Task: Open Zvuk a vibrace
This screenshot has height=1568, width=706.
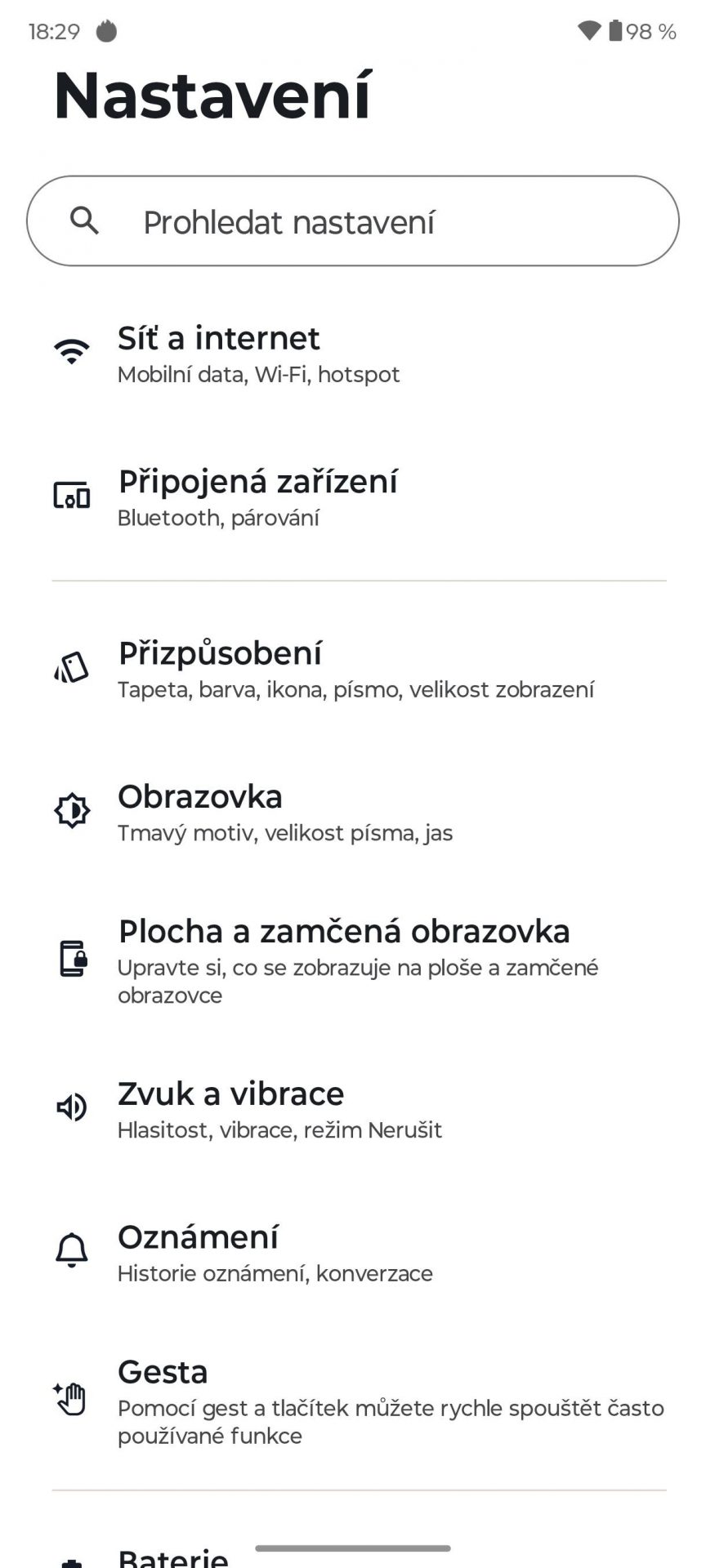Action: coord(353,1109)
